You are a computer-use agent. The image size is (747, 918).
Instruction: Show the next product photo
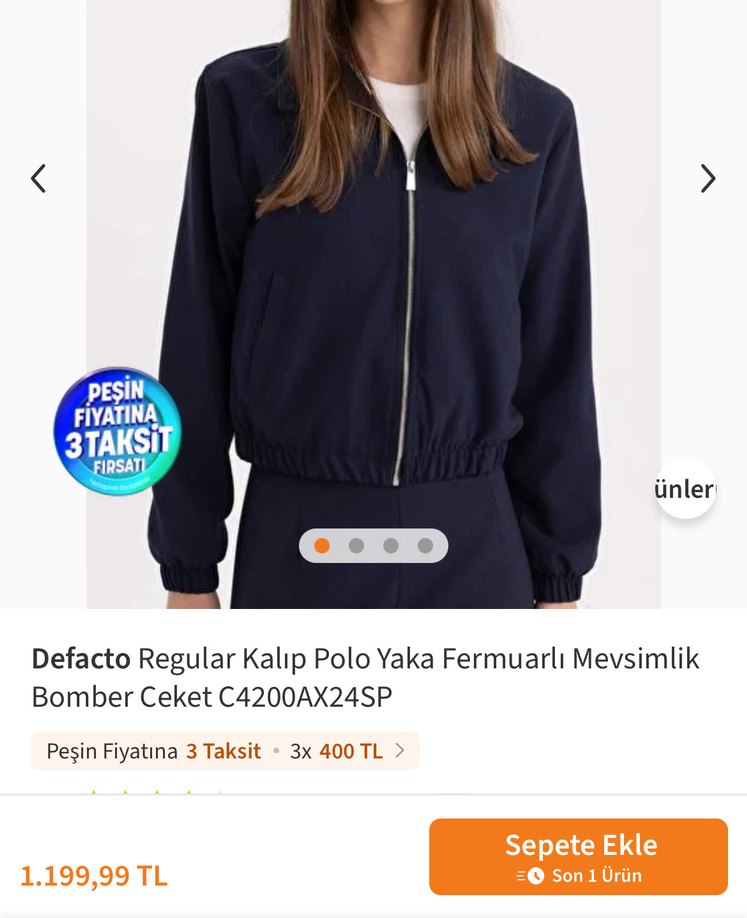(x=707, y=179)
